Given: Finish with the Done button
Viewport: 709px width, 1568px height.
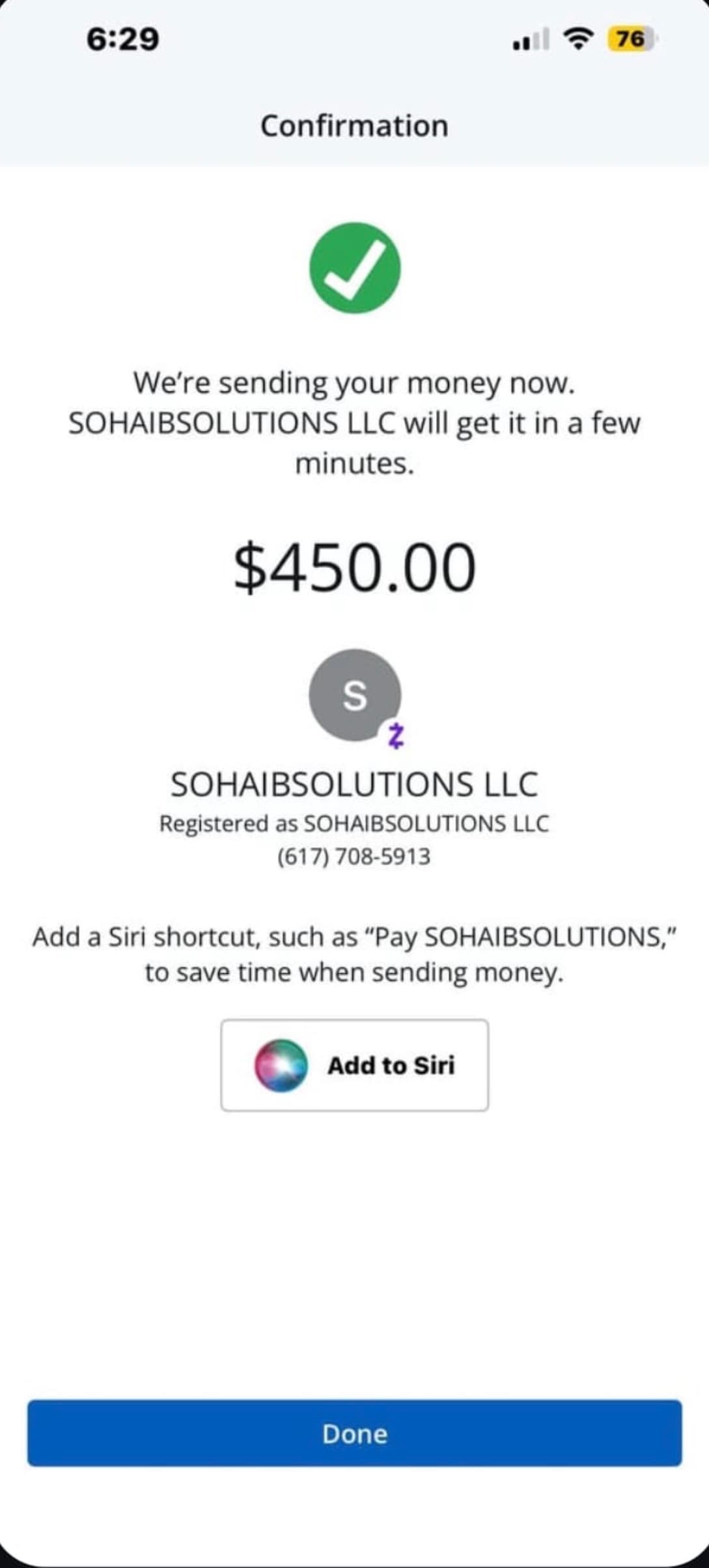Looking at the screenshot, I should (354, 1433).
